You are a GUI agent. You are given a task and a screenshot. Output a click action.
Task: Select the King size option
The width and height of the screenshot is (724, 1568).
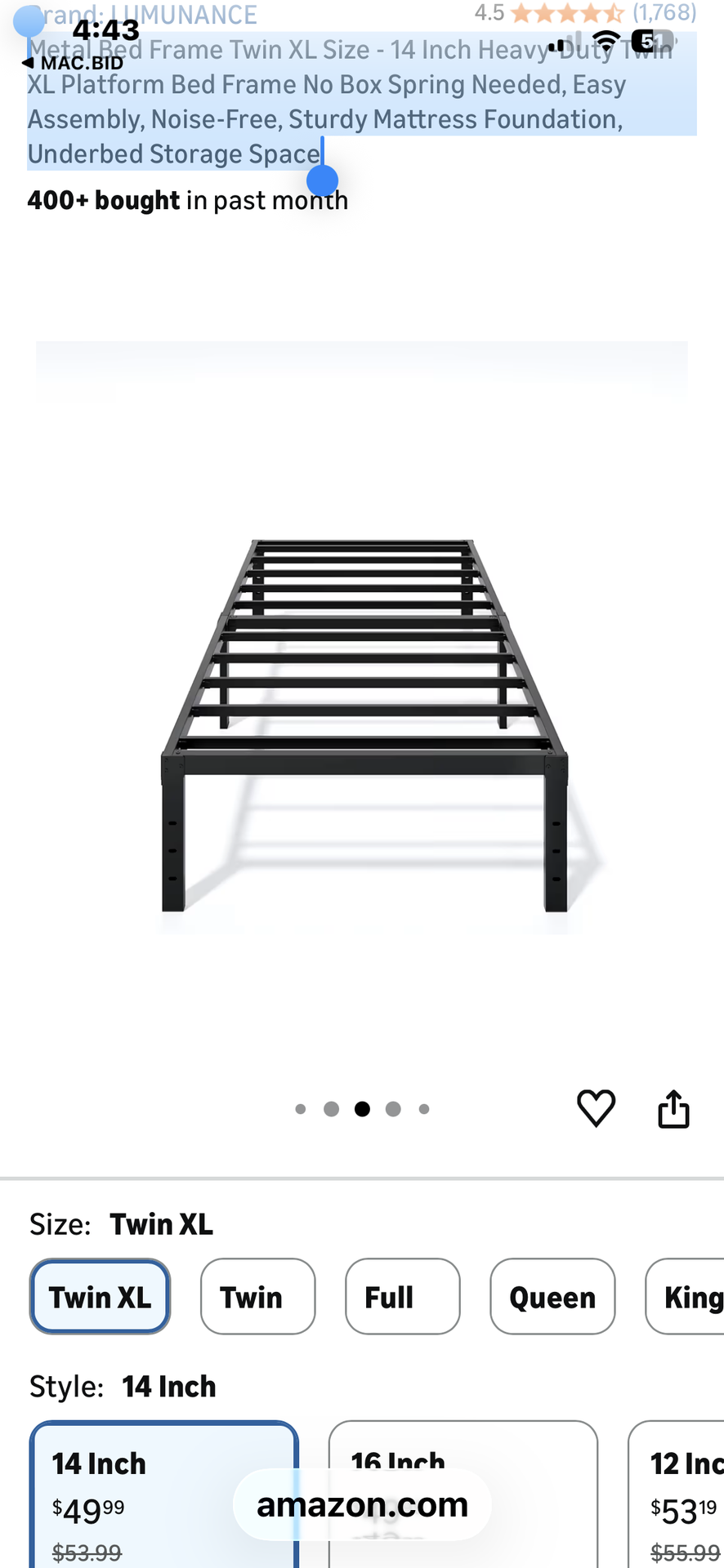point(688,1296)
